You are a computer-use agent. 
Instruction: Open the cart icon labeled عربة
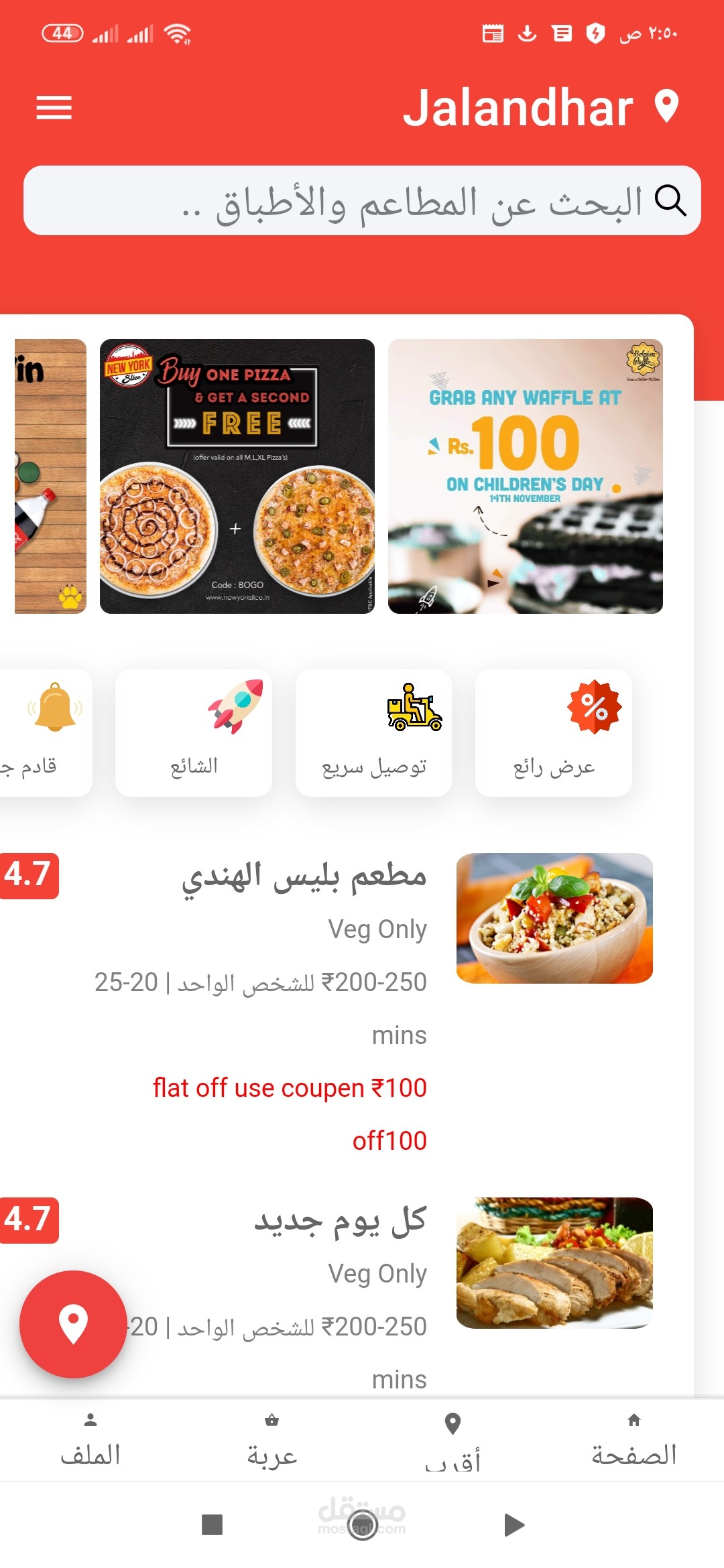(x=271, y=1441)
